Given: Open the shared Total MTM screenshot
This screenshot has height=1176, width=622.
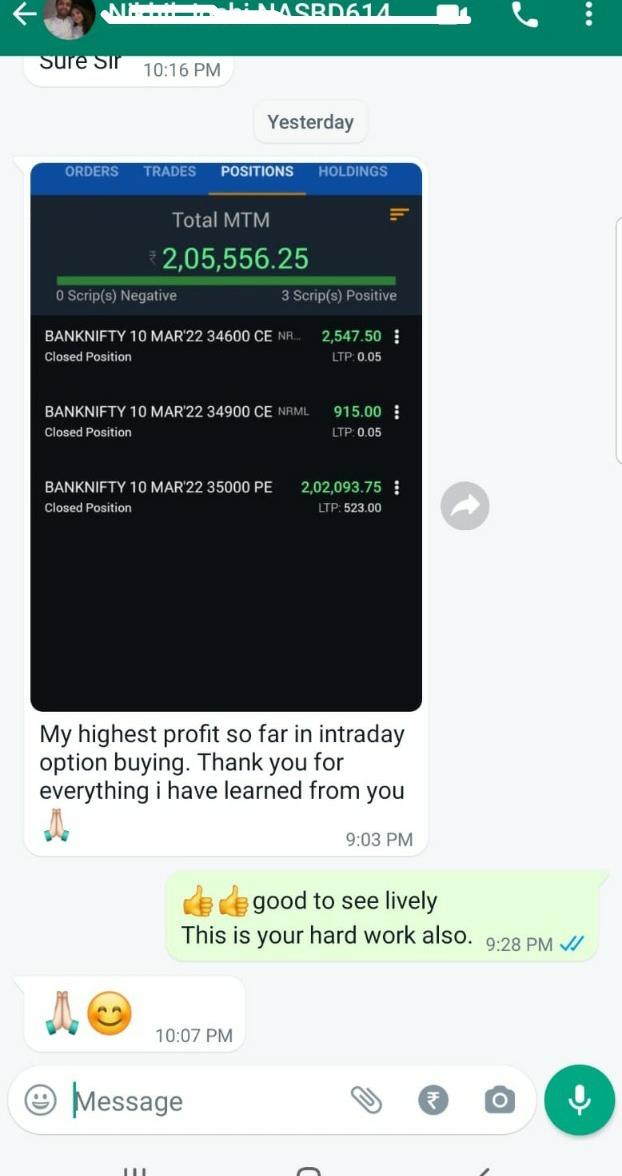Looking at the screenshot, I should (x=226, y=436).
